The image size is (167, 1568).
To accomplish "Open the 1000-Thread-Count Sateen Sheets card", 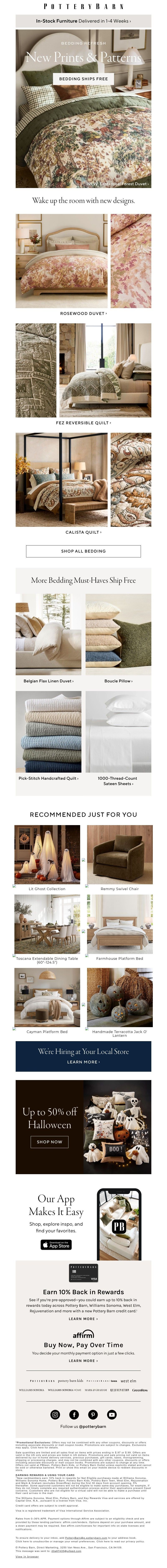I will 118,780.
